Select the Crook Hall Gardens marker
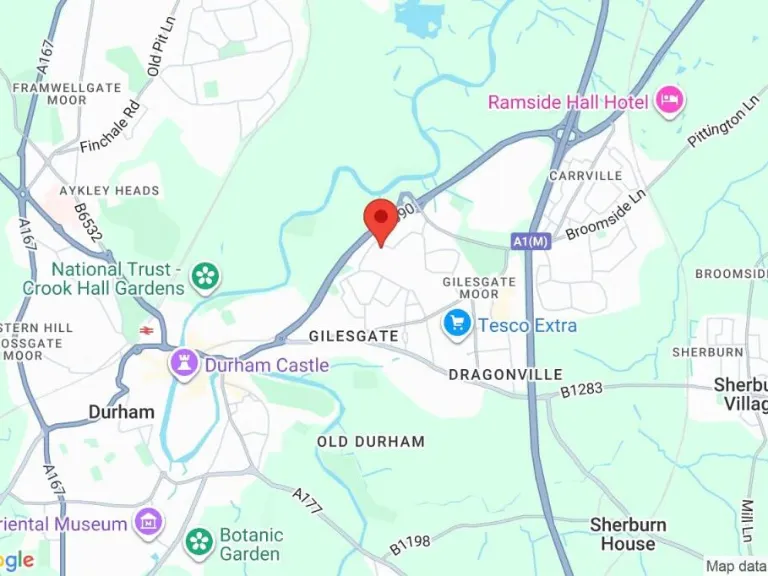 (x=206, y=277)
